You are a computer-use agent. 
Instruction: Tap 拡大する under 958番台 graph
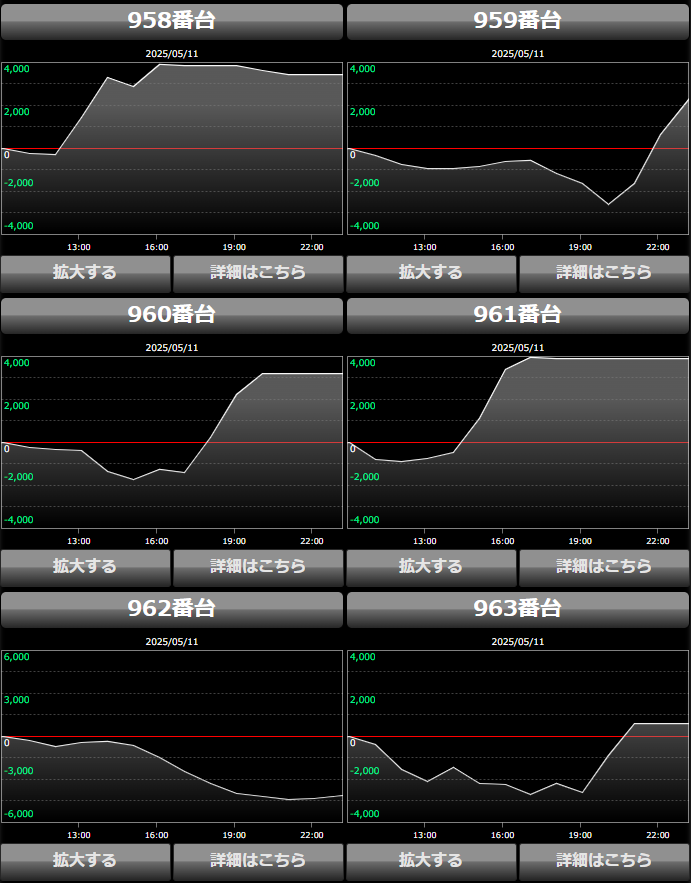(85, 272)
